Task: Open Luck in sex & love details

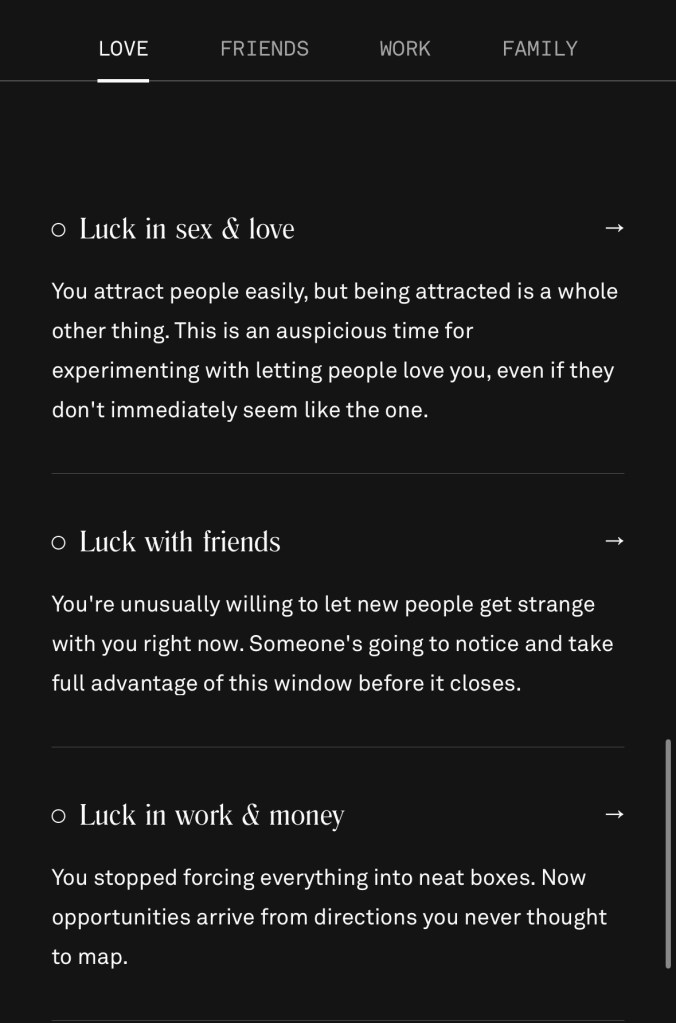Action: coord(614,228)
